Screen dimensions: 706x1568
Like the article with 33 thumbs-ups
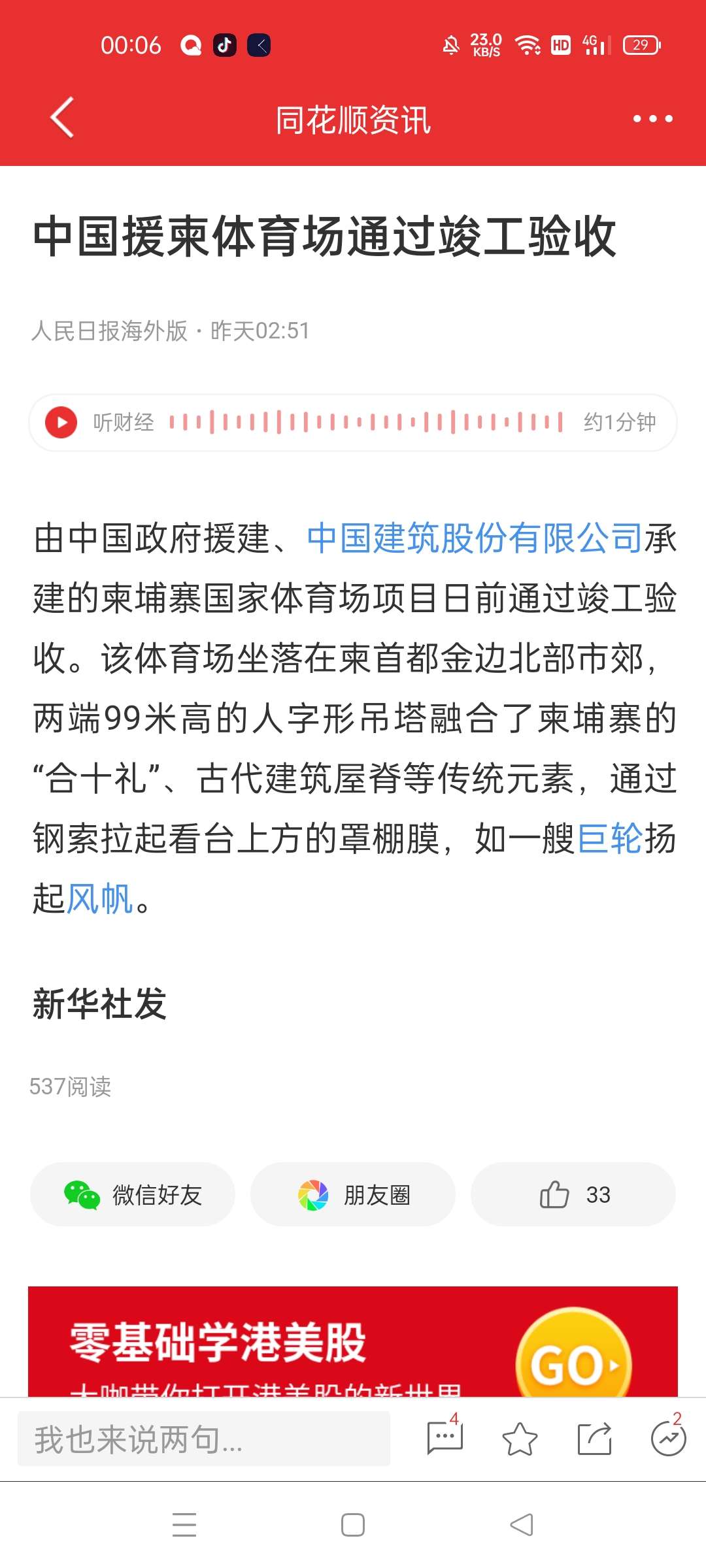tap(573, 1194)
